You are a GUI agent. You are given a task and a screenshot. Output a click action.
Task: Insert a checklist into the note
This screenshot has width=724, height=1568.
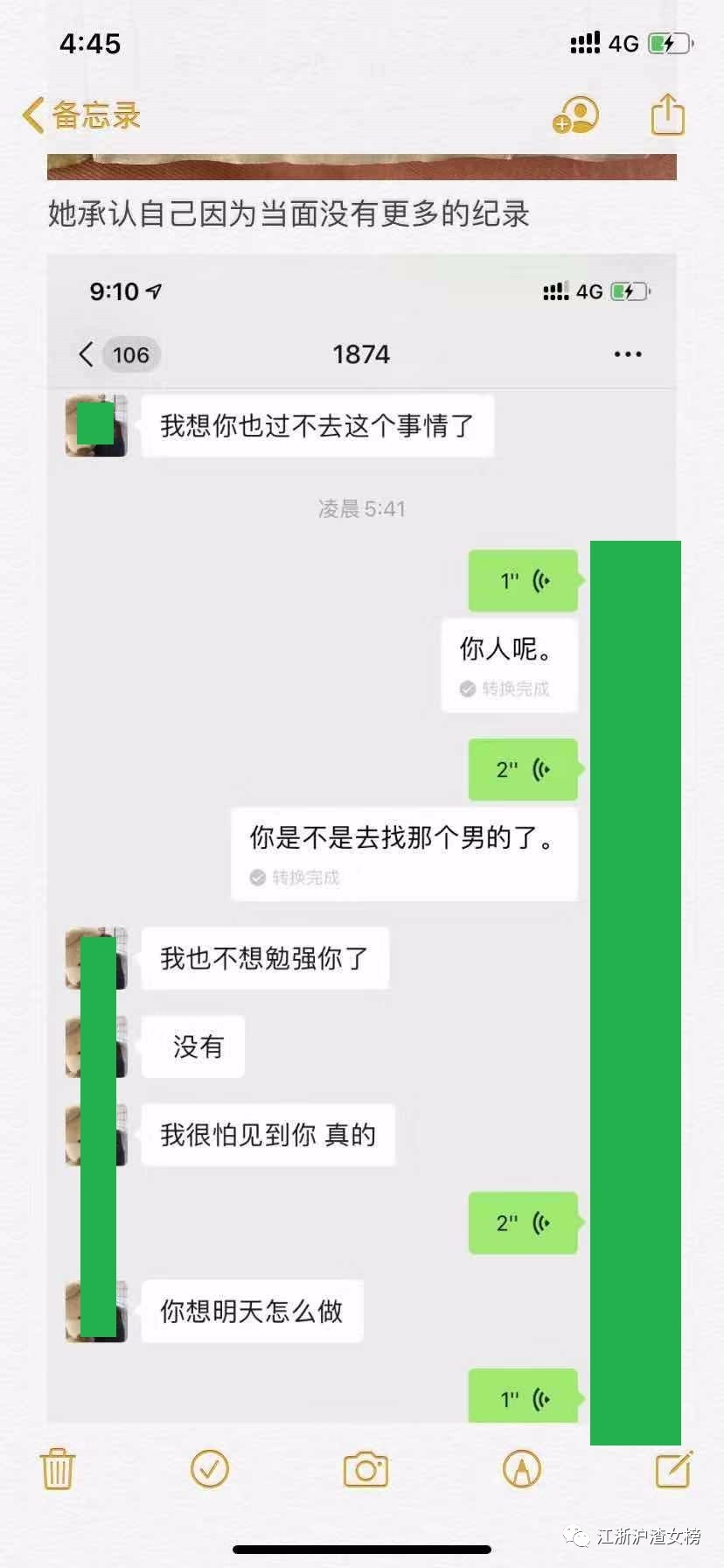click(210, 1469)
